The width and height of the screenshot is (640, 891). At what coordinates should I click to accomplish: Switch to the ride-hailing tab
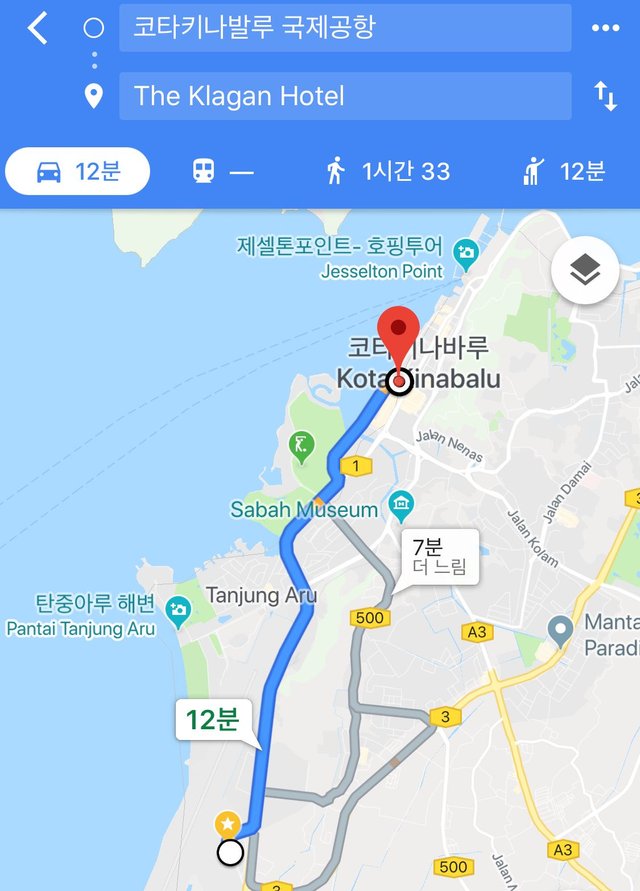click(x=564, y=172)
